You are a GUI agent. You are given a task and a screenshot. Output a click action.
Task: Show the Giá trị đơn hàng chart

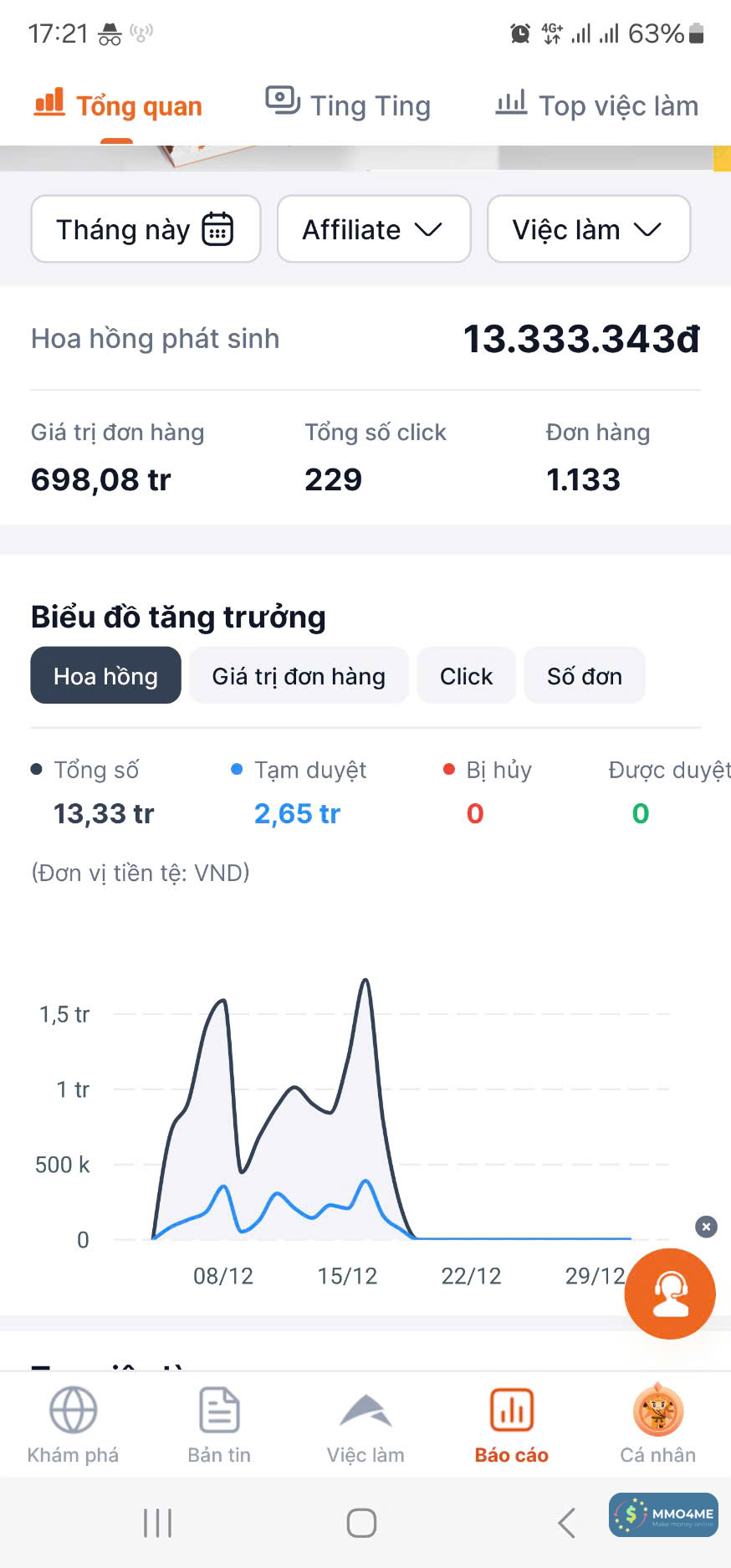tap(299, 676)
